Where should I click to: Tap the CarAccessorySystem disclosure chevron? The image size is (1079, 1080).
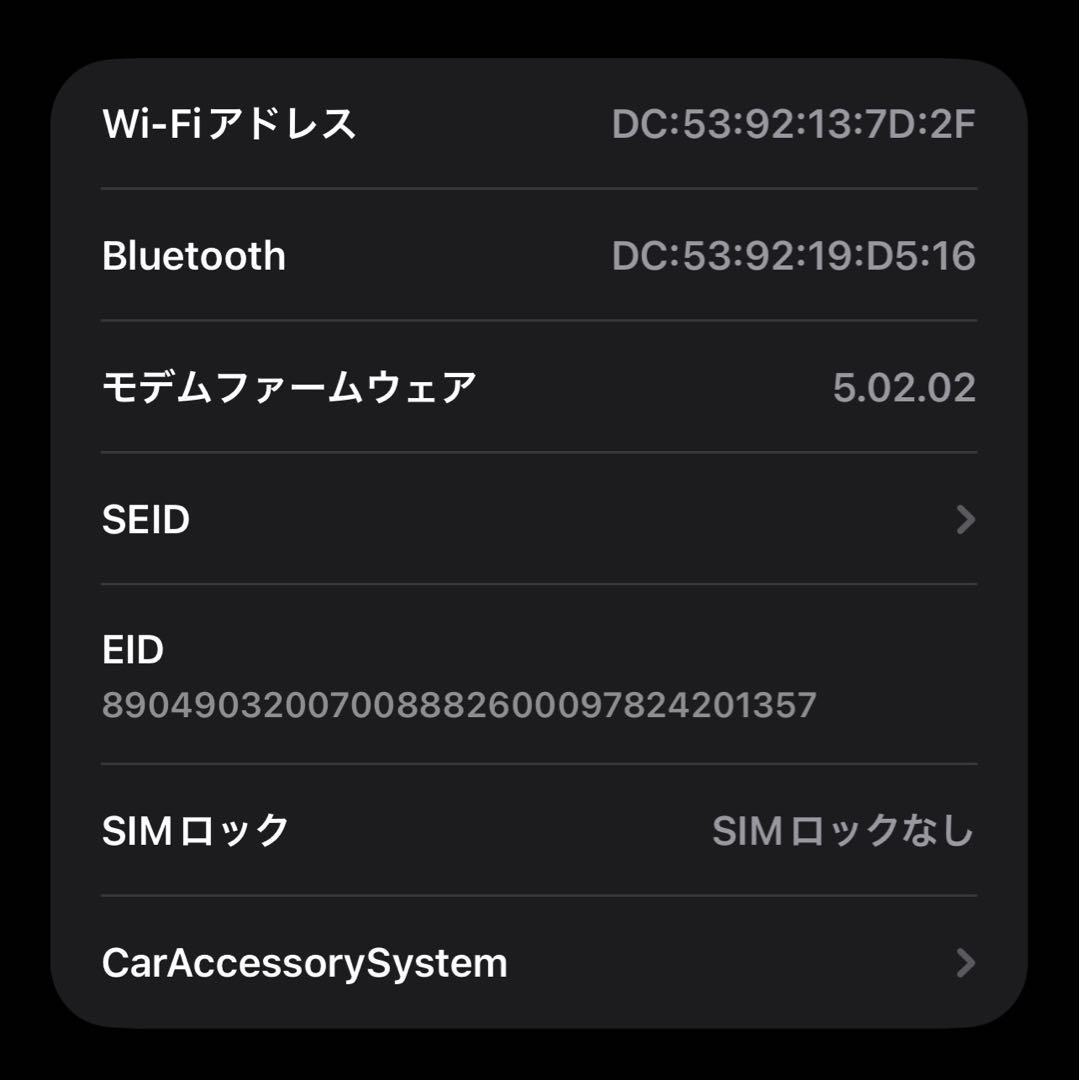click(963, 963)
